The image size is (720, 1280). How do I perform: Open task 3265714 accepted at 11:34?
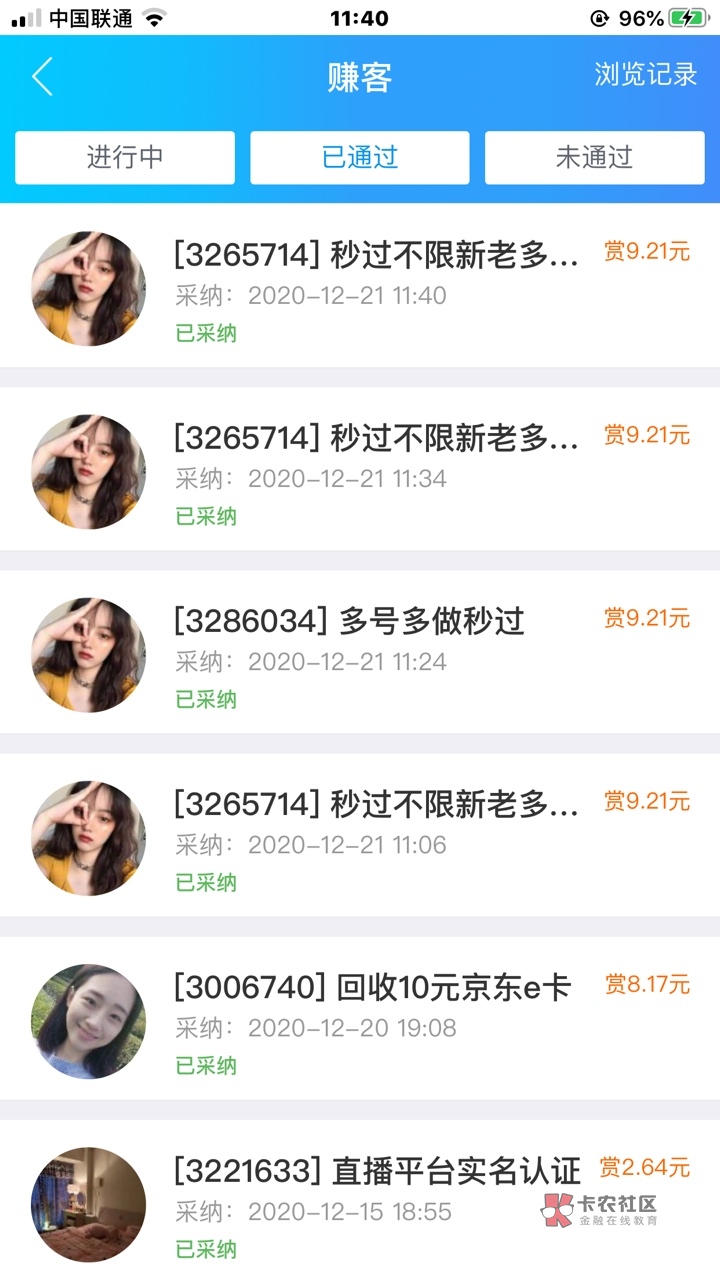click(375, 469)
